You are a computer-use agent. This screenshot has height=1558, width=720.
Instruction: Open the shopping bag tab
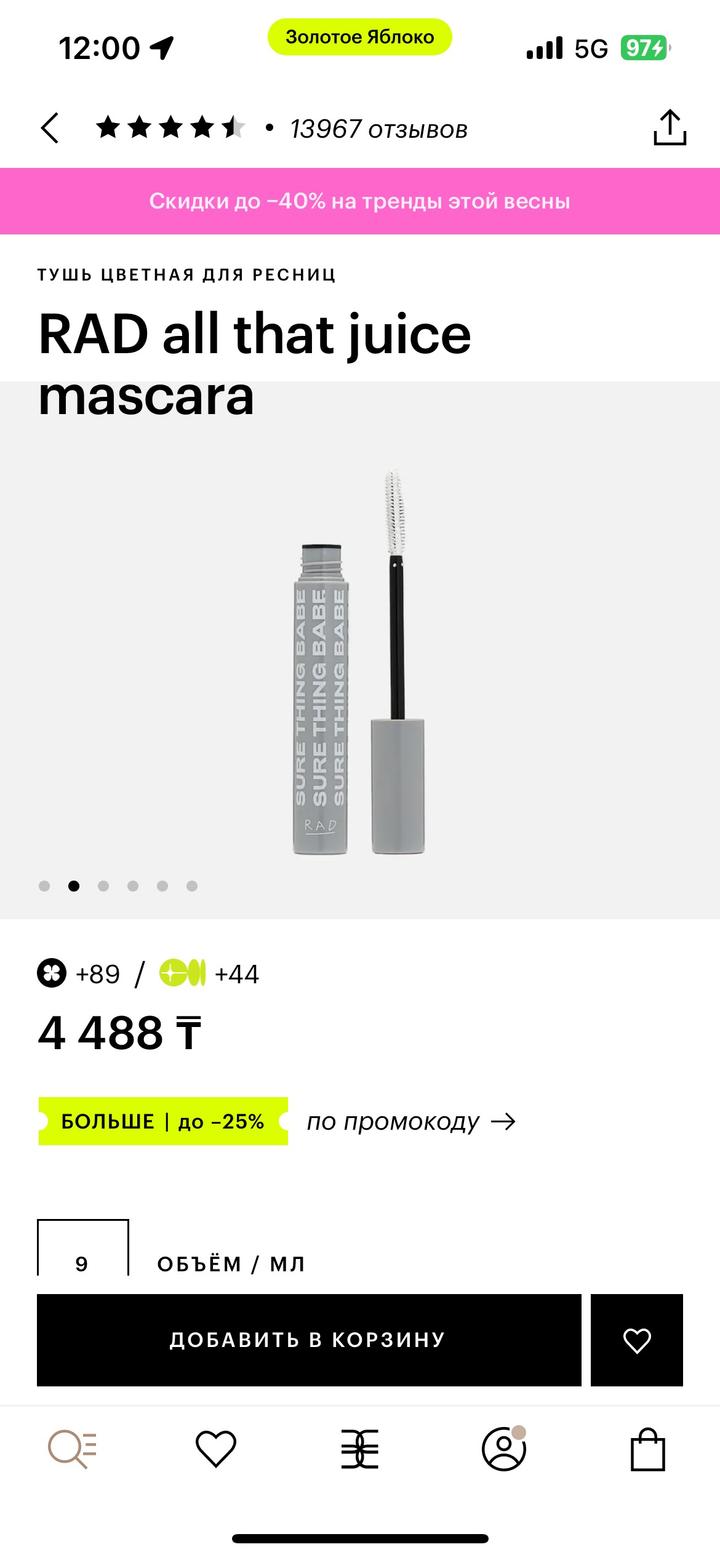click(x=647, y=1448)
